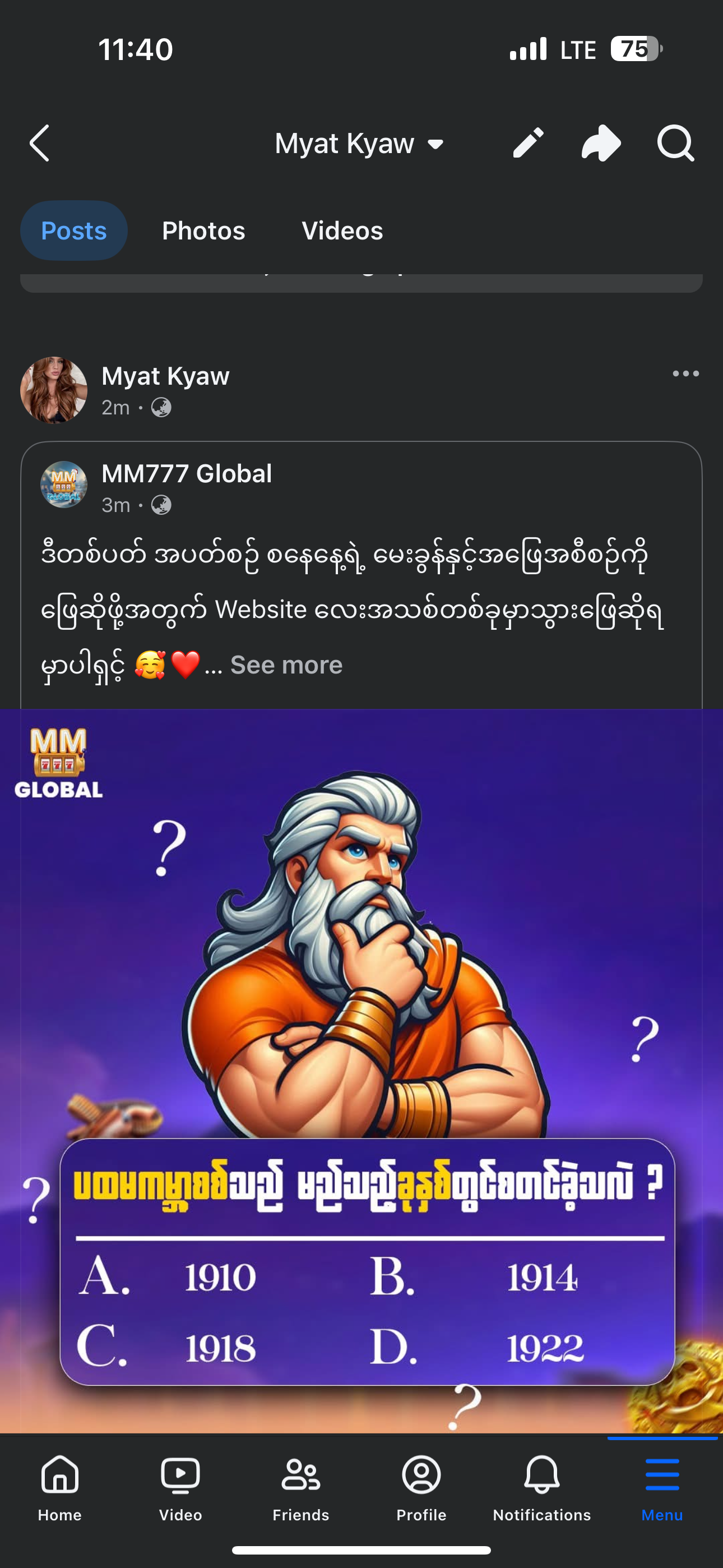Viewport: 723px width, 1568px height.
Task: Share this profile with the arrow icon
Action: [601, 144]
